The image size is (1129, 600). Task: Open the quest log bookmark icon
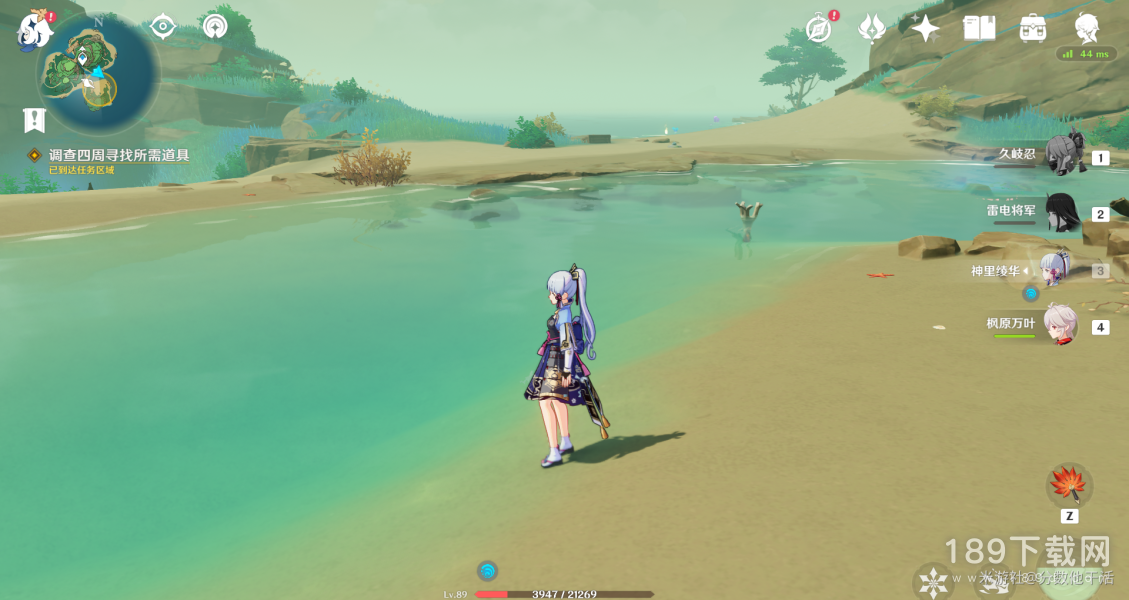pos(35,121)
